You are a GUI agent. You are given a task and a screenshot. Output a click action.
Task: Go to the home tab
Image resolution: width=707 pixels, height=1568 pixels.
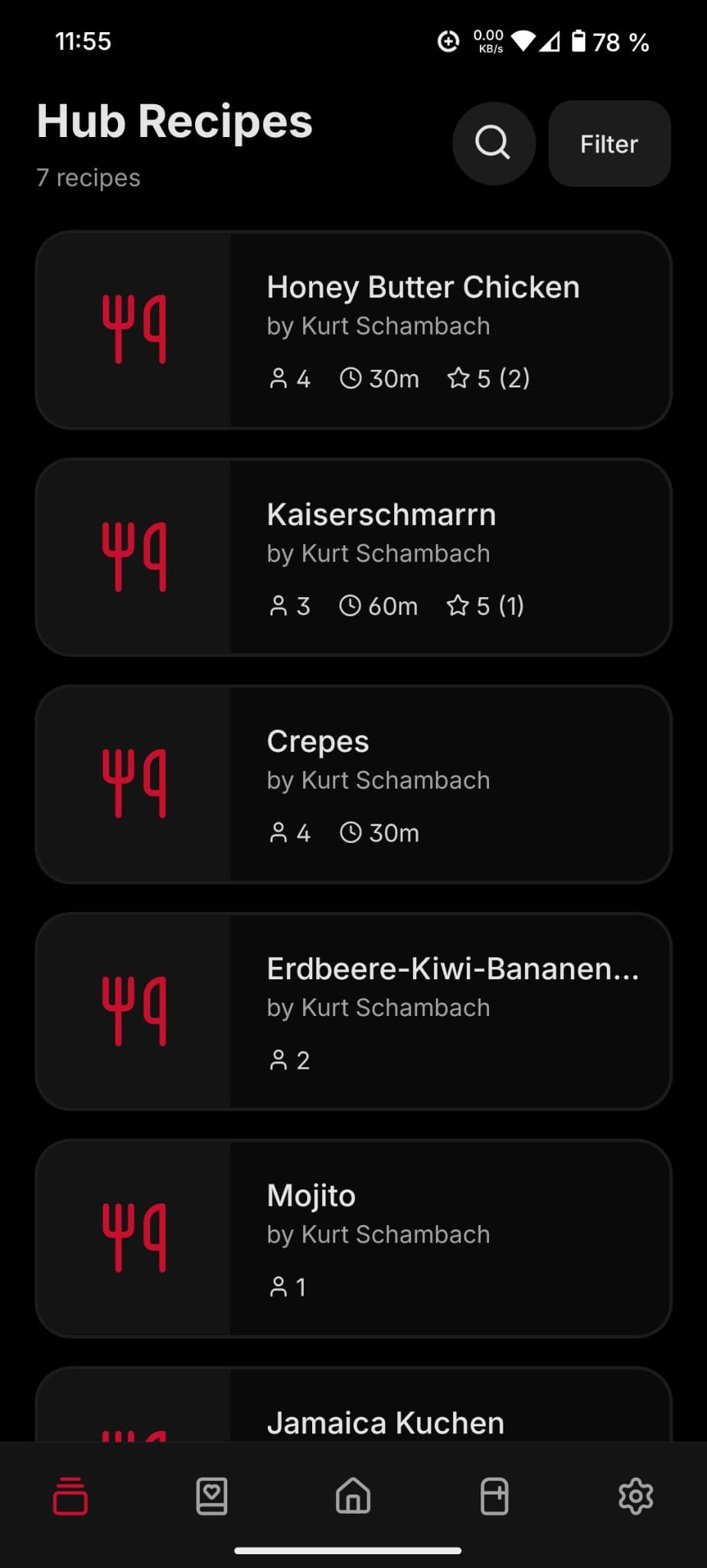(353, 1495)
